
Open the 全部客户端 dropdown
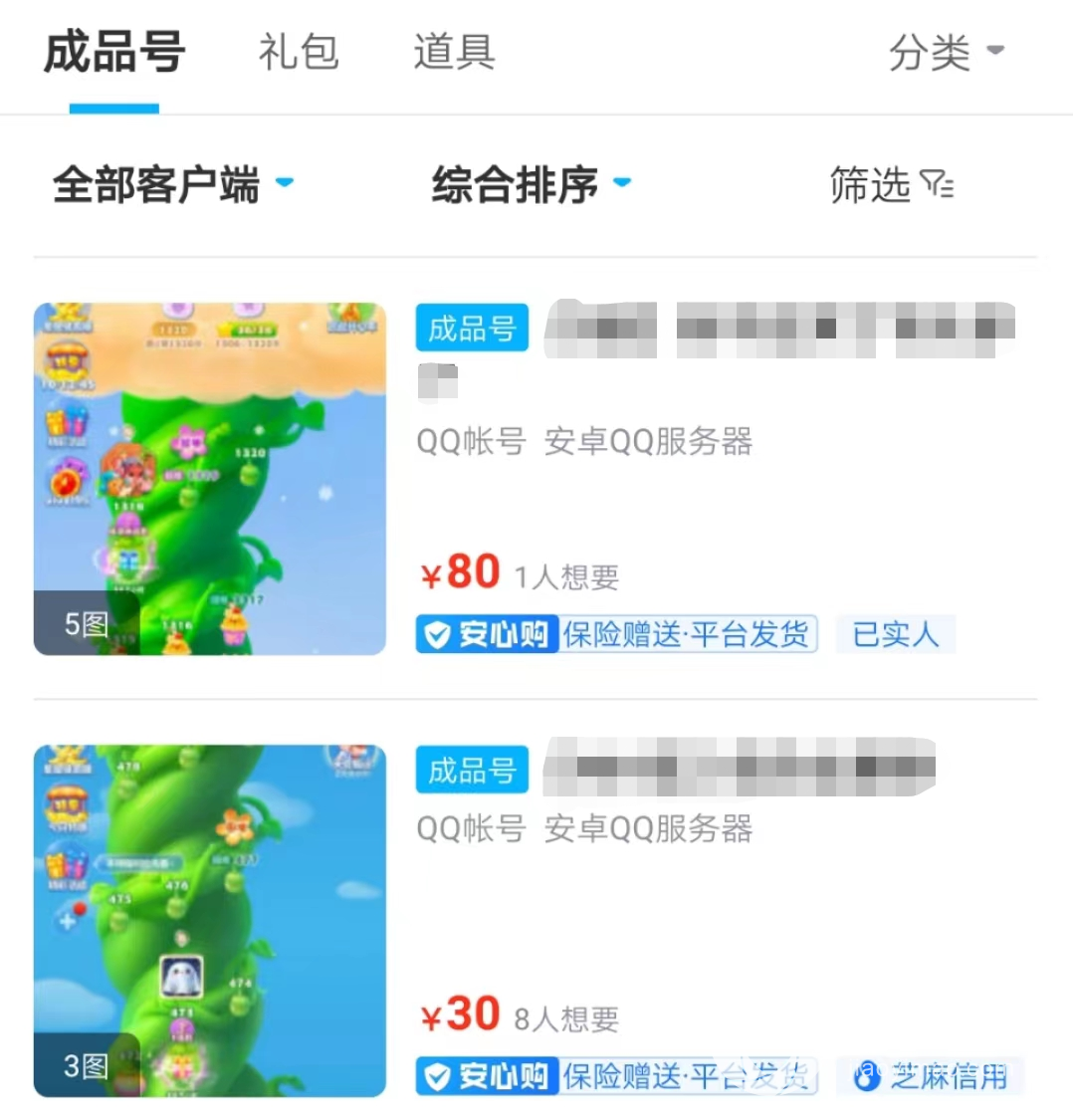pyautogui.click(x=172, y=185)
